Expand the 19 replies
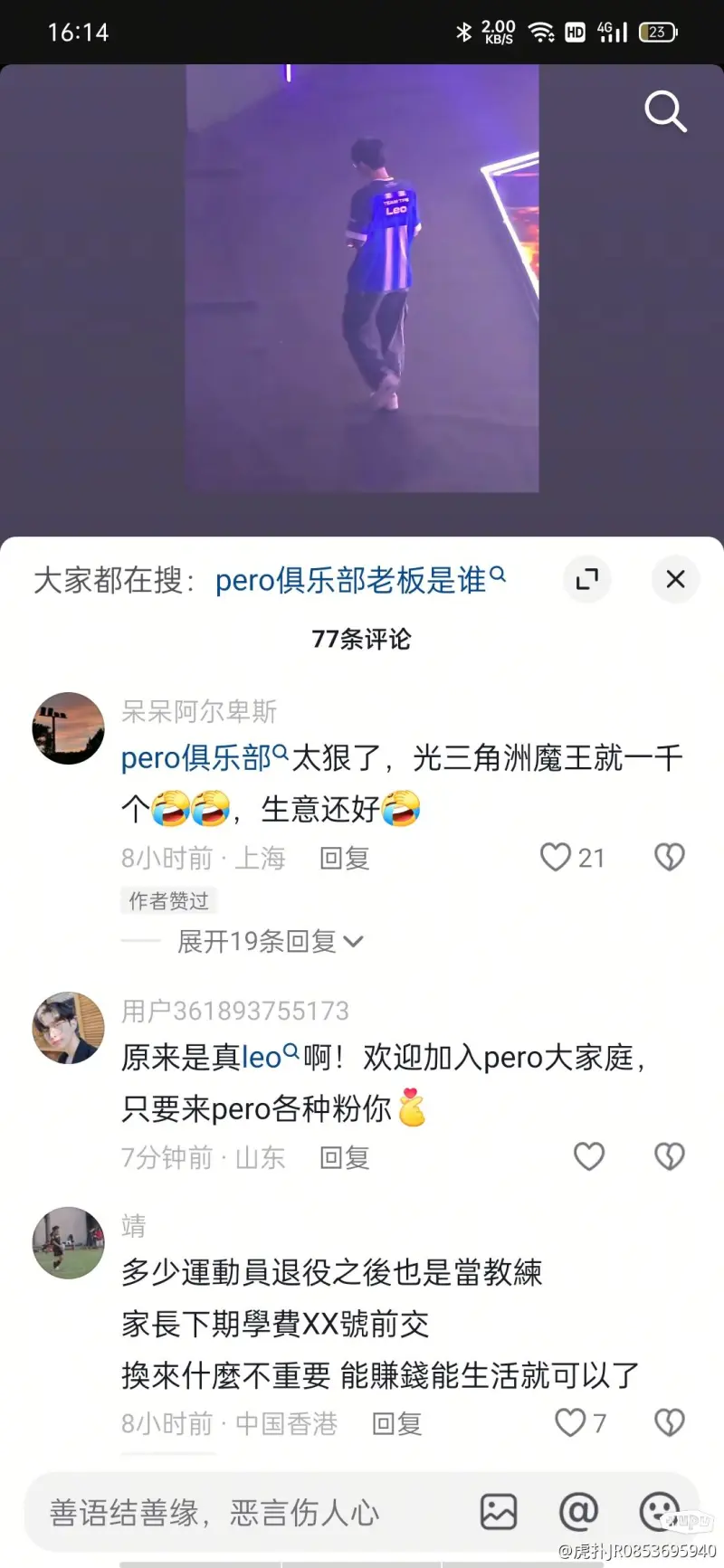Screen dimensions: 724x1568 point(269,941)
